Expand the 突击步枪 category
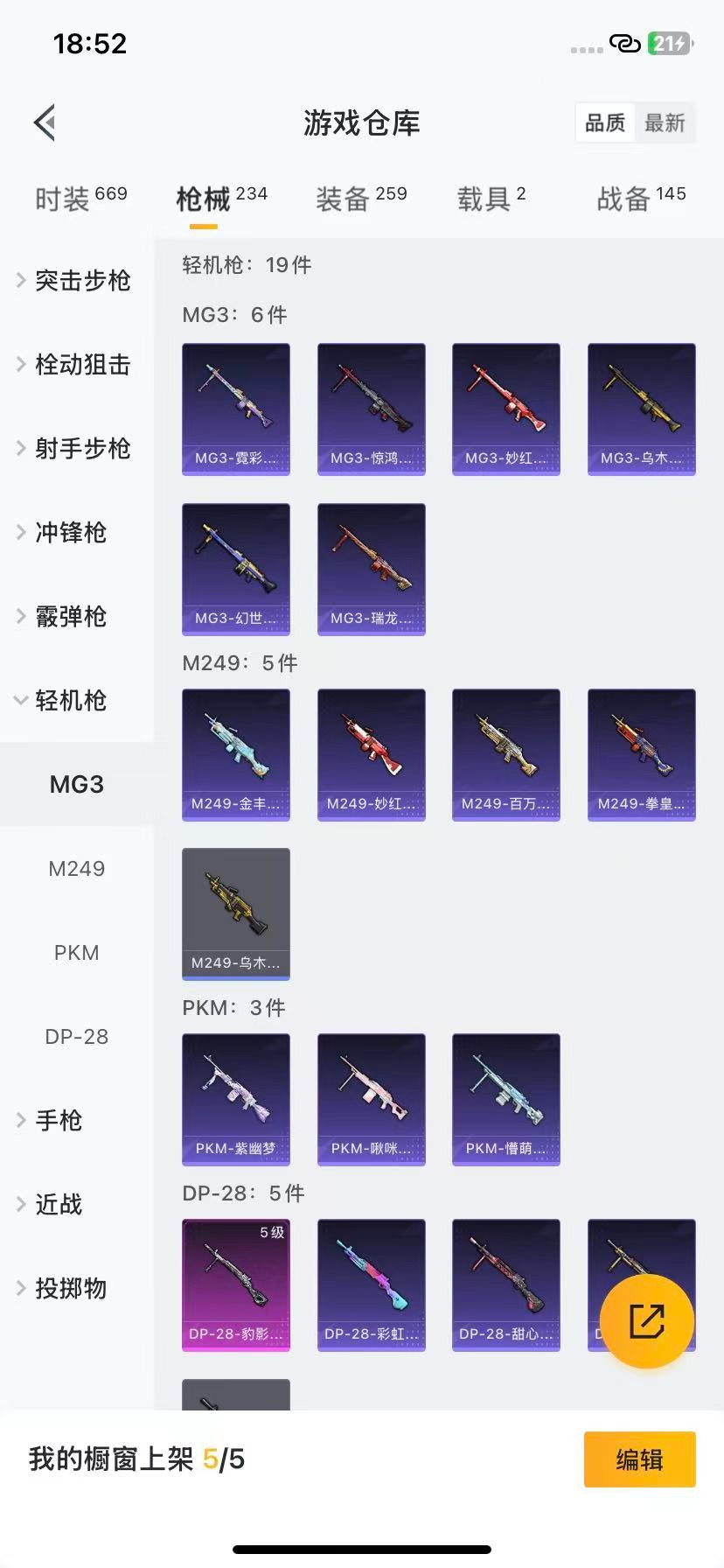Image resolution: width=724 pixels, height=1568 pixels. click(x=79, y=281)
